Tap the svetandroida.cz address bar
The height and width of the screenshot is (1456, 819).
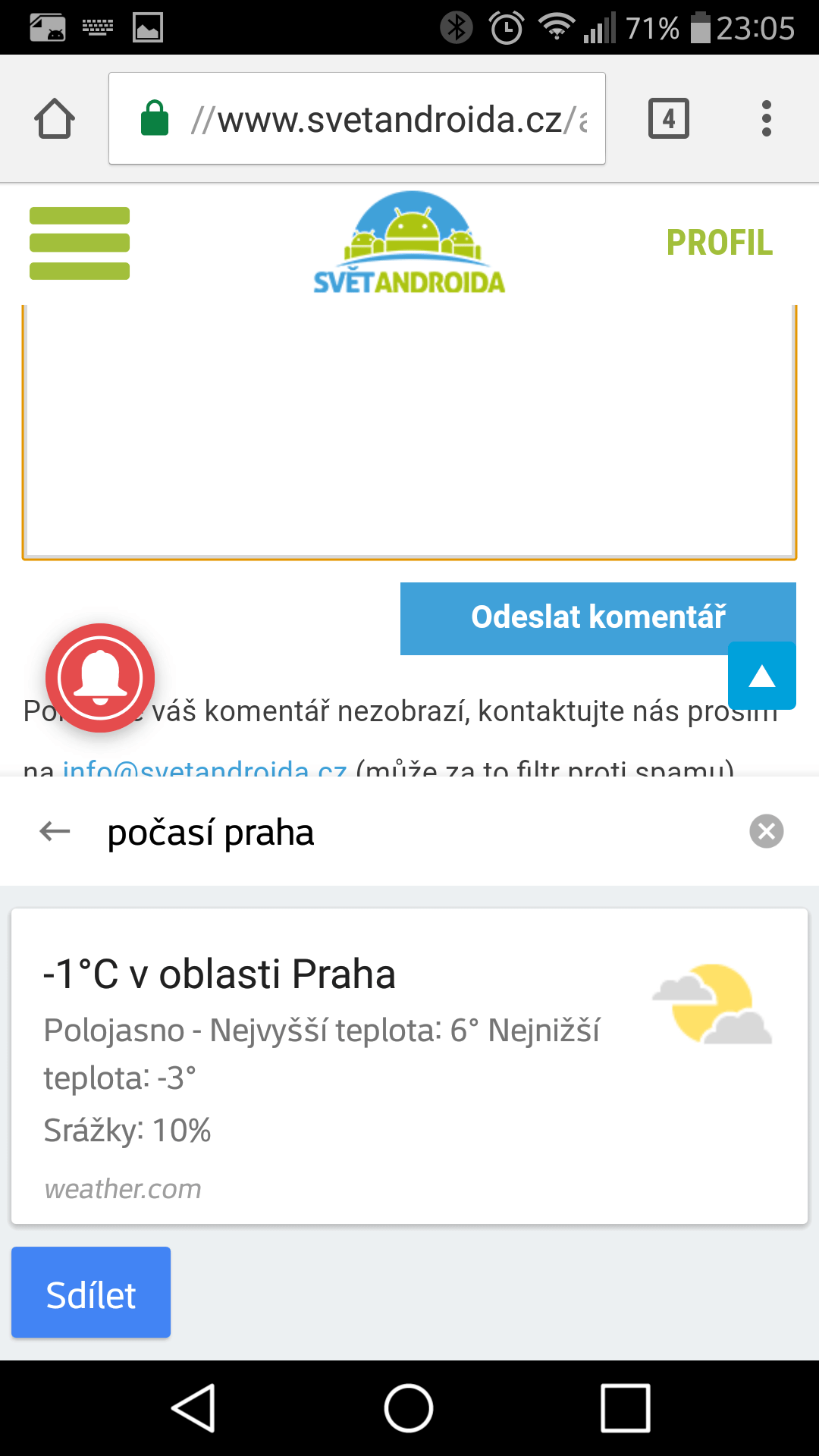[x=356, y=119]
